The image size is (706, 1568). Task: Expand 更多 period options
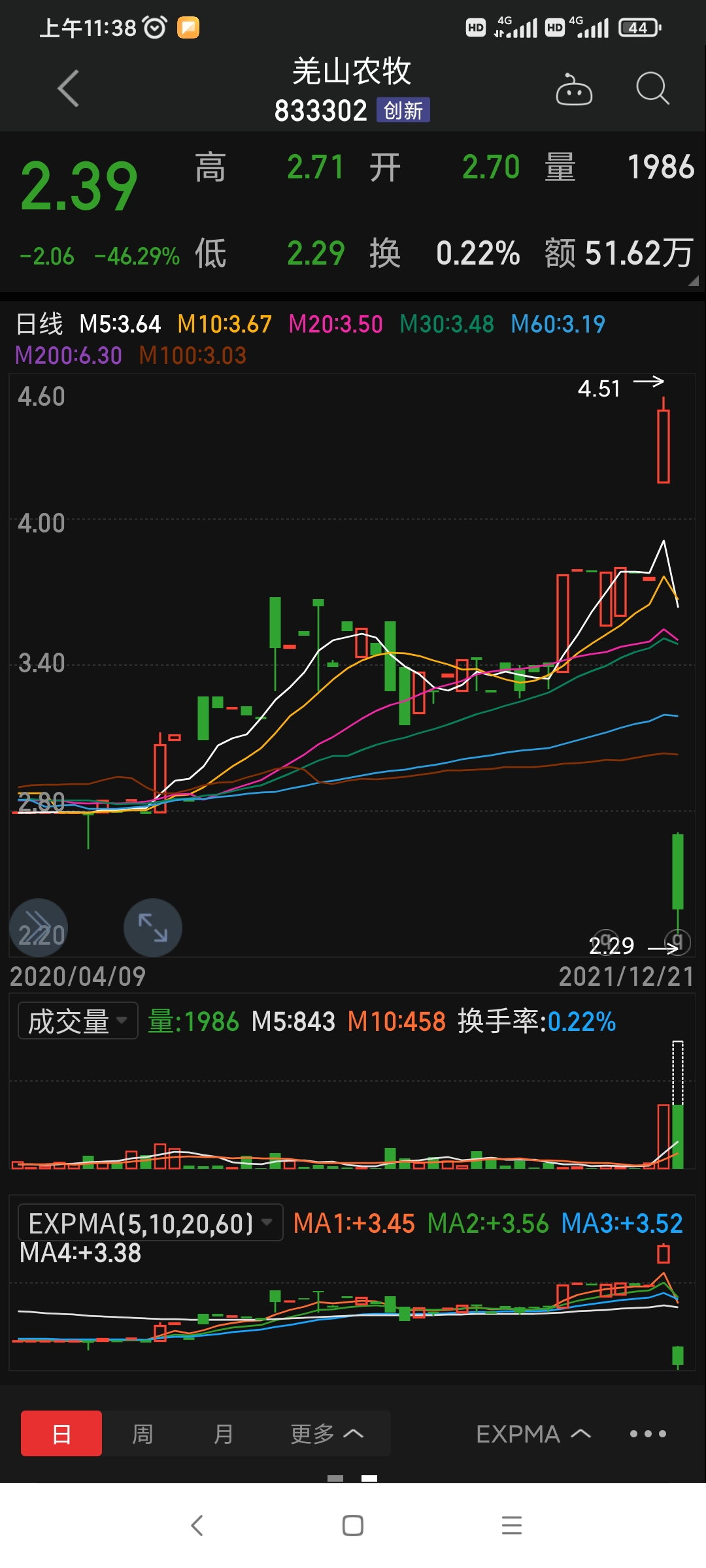coord(326,1433)
